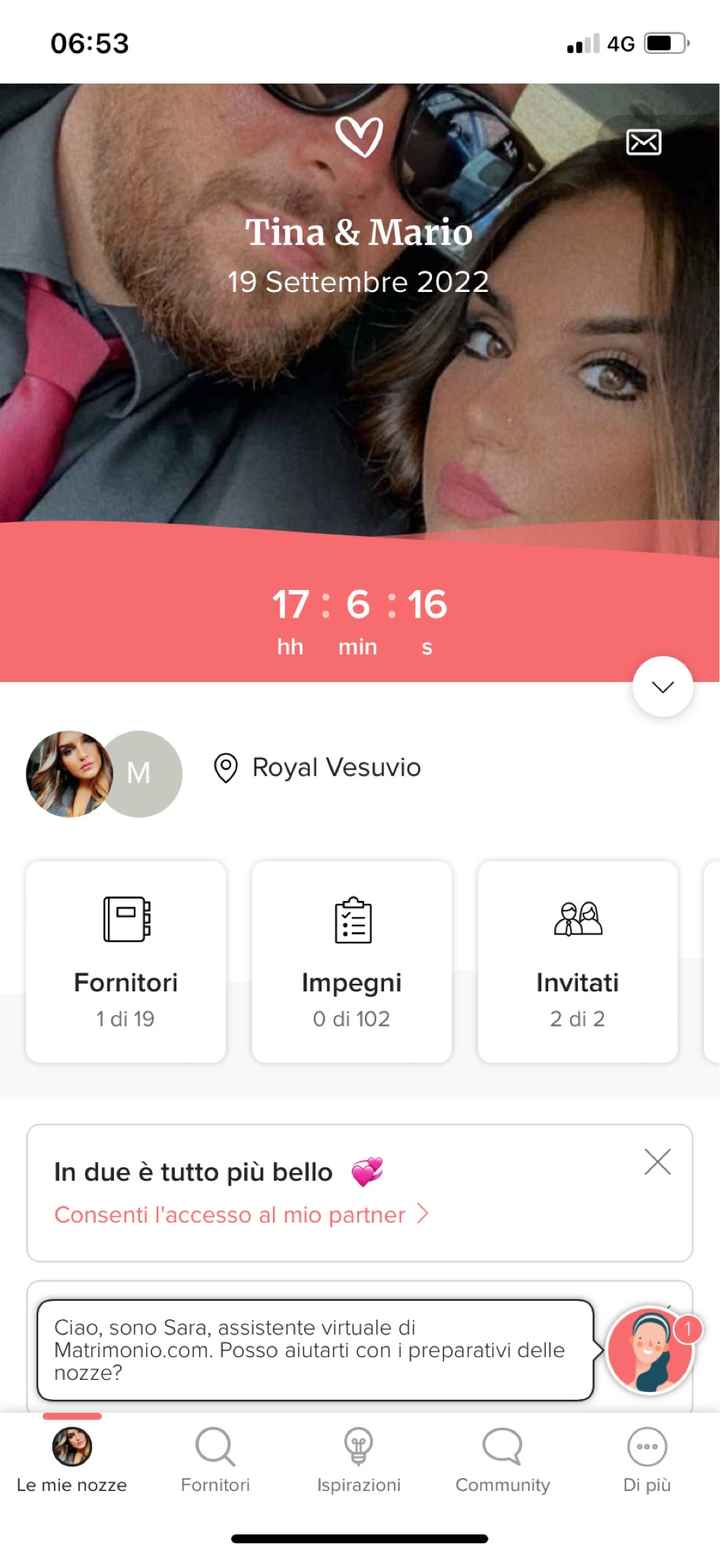Tap the location pin beside Royal Vesuvio
720x1557 pixels.
pyautogui.click(x=226, y=768)
